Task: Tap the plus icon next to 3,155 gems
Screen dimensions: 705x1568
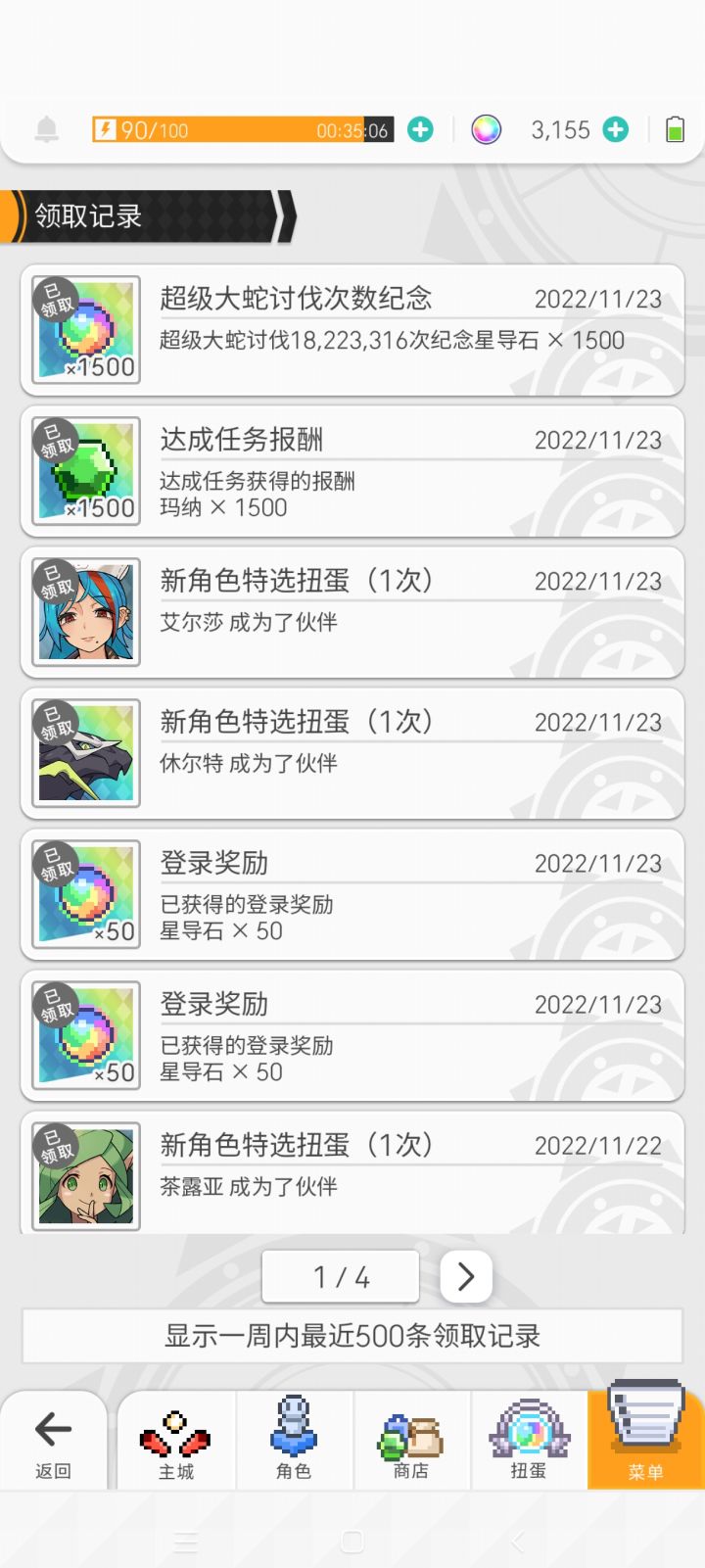Action: (x=616, y=128)
